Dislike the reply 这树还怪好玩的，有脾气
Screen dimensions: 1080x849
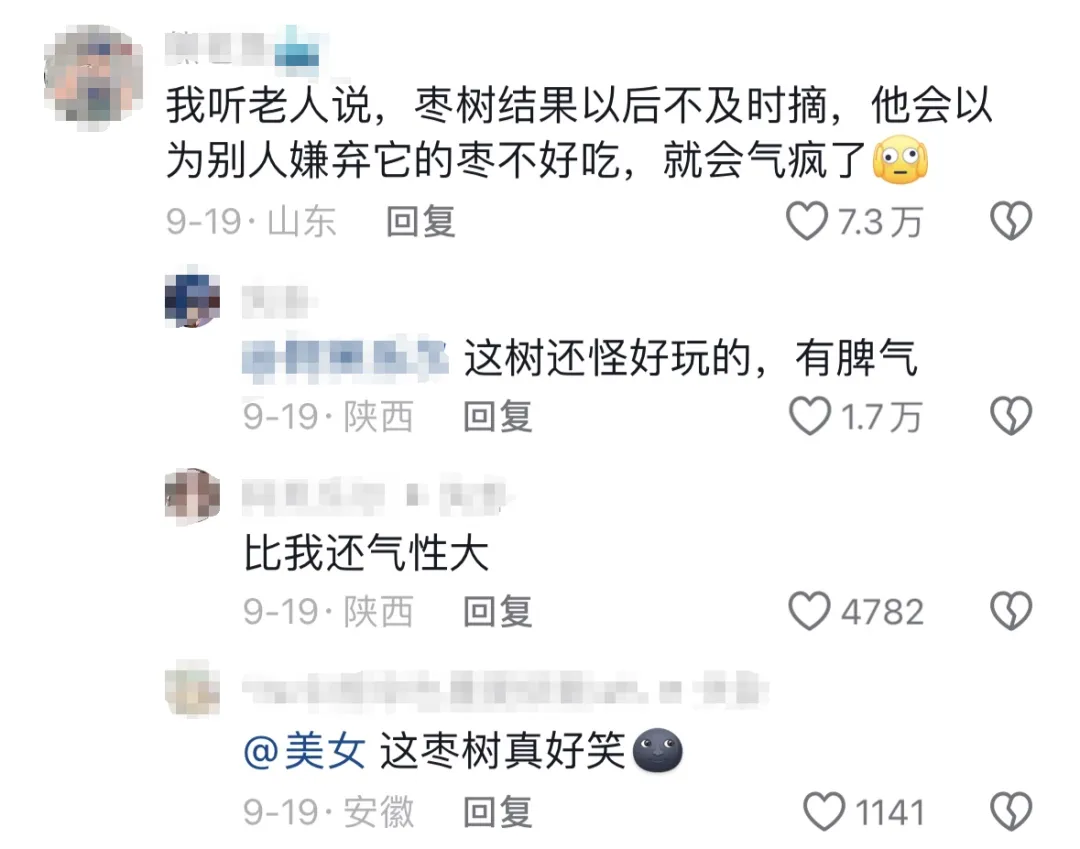click(1010, 416)
